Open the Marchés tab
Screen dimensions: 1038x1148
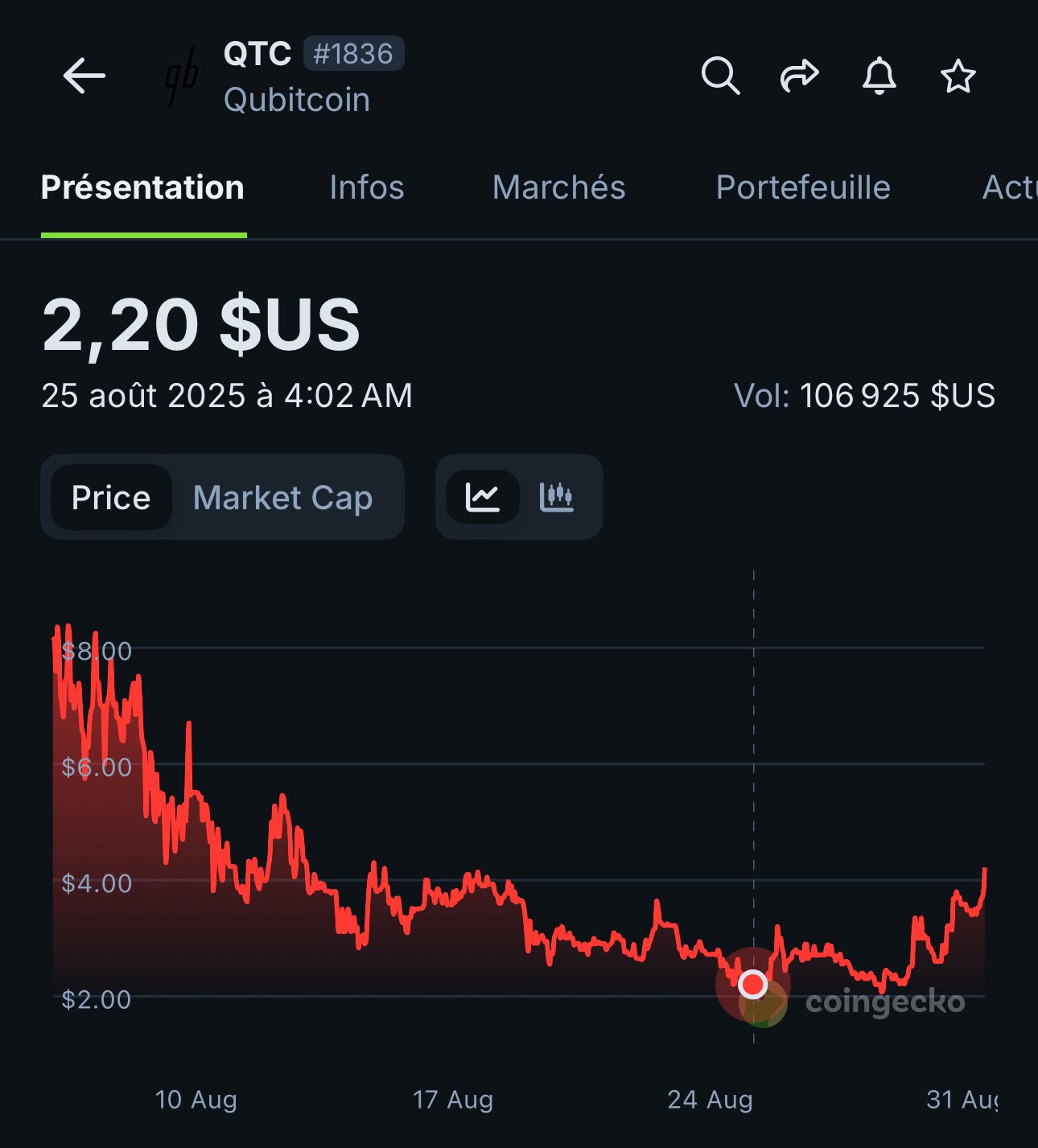[558, 187]
